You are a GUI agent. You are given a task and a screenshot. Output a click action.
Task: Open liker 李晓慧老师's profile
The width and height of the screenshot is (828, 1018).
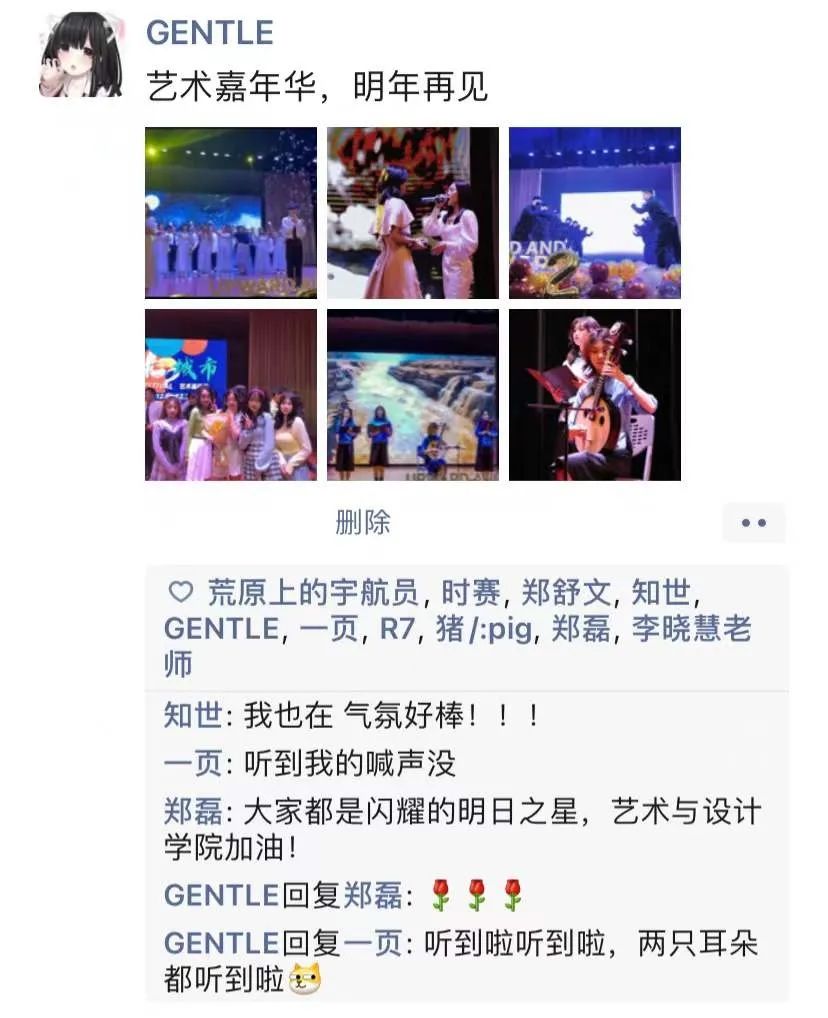point(690,629)
